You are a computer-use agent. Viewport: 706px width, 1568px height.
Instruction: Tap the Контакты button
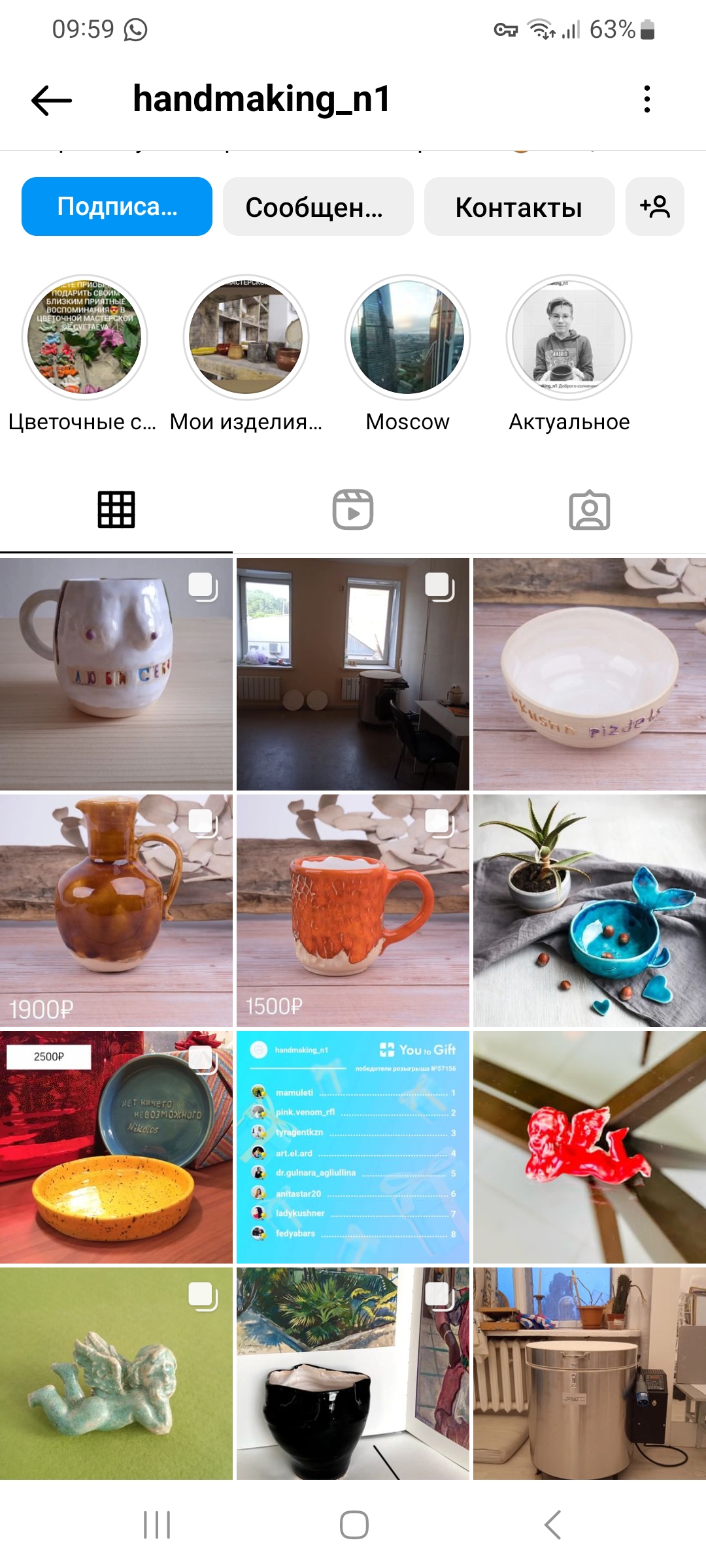(x=519, y=206)
